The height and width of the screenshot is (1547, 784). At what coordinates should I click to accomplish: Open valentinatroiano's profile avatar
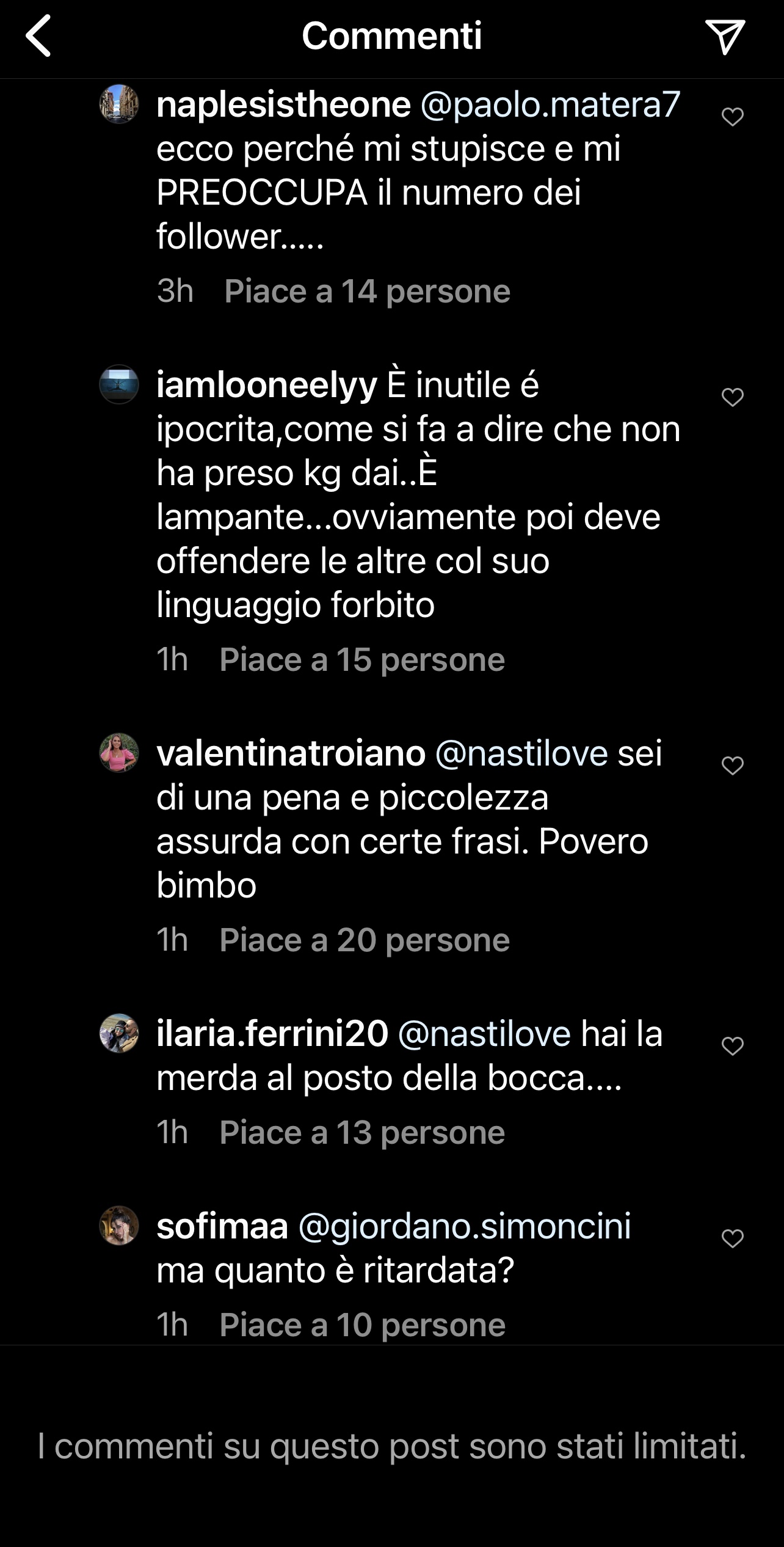click(x=119, y=753)
